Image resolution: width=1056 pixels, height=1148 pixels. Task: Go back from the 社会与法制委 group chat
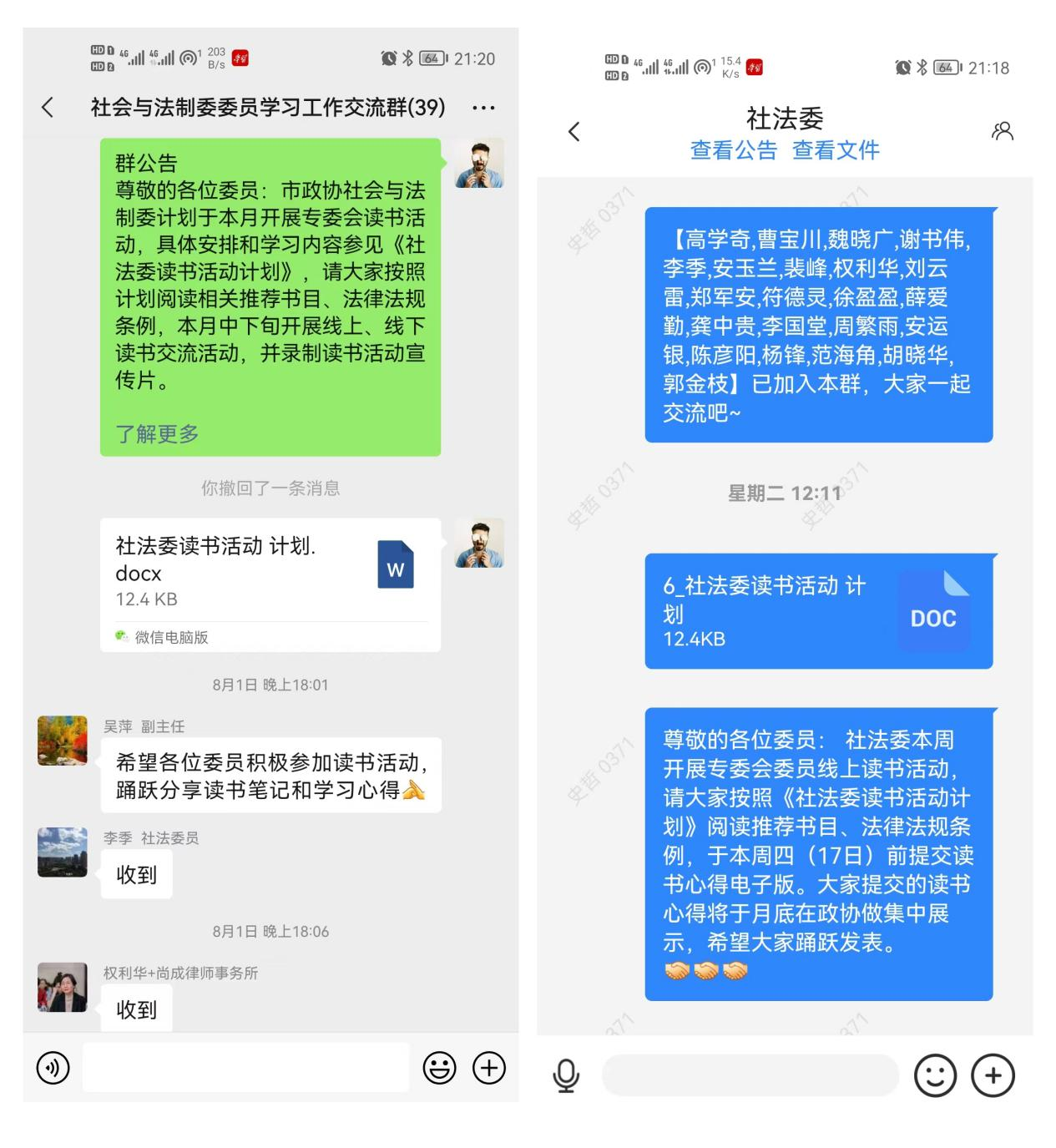tap(48, 107)
